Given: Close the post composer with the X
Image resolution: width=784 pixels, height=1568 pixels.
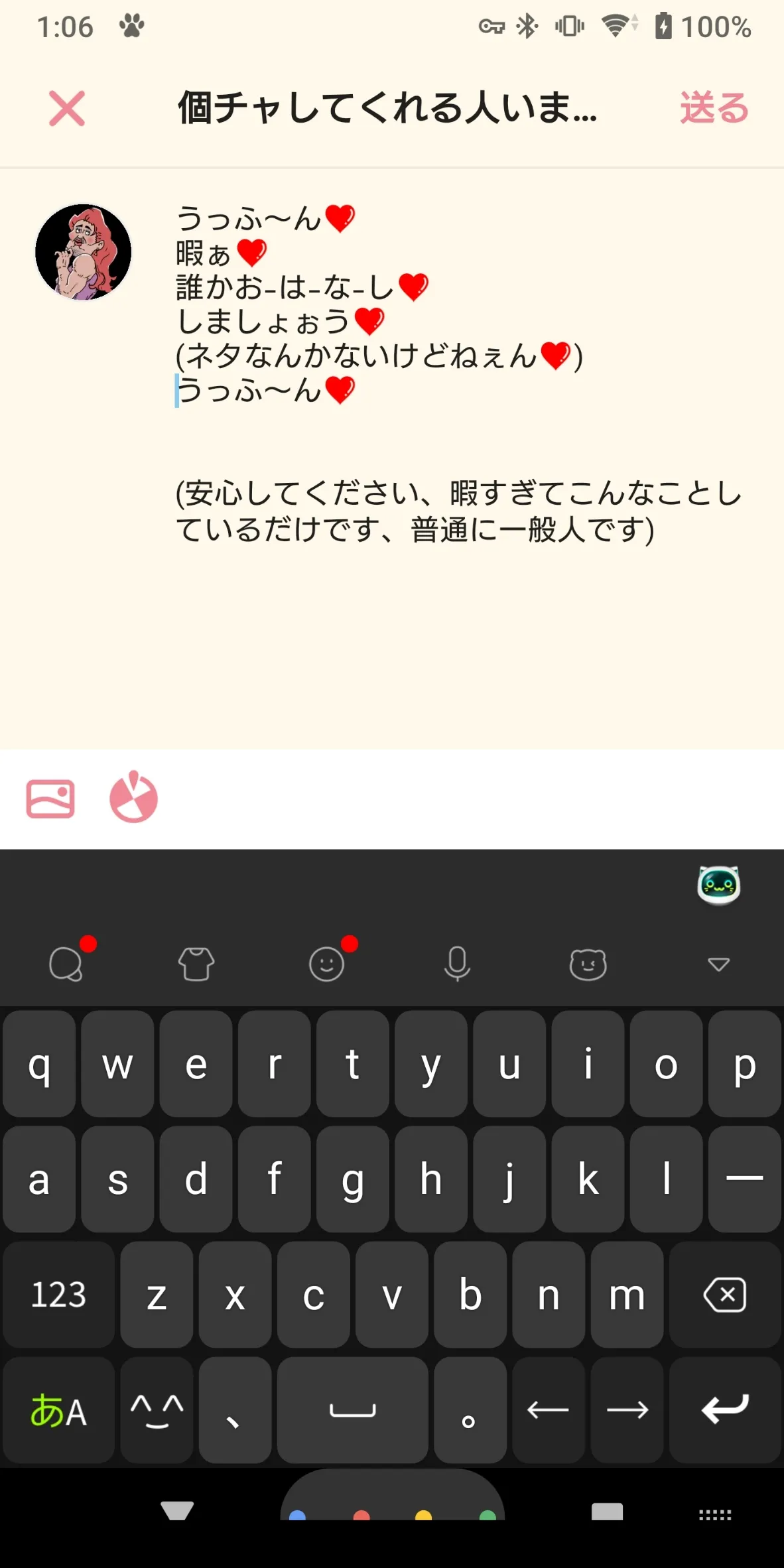Looking at the screenshot, I should pyautogui.click(x=67, y=108).
